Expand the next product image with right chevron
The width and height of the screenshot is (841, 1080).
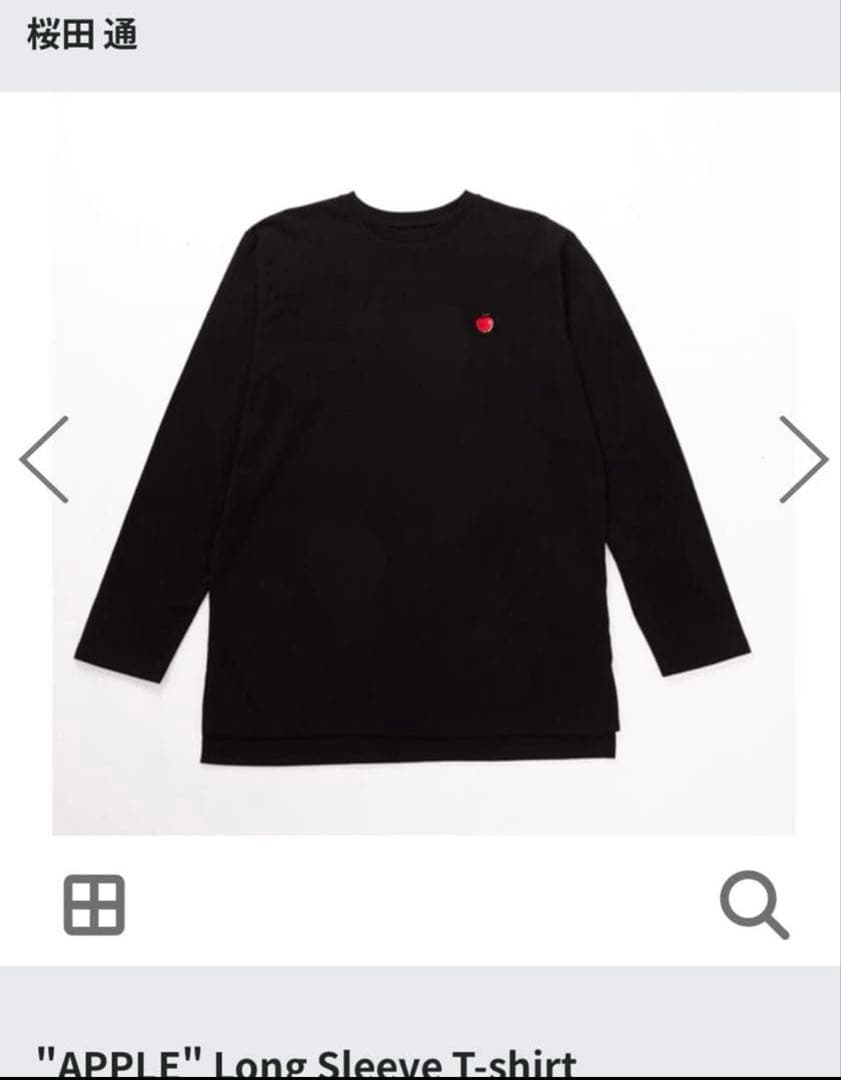pos(798,458)
